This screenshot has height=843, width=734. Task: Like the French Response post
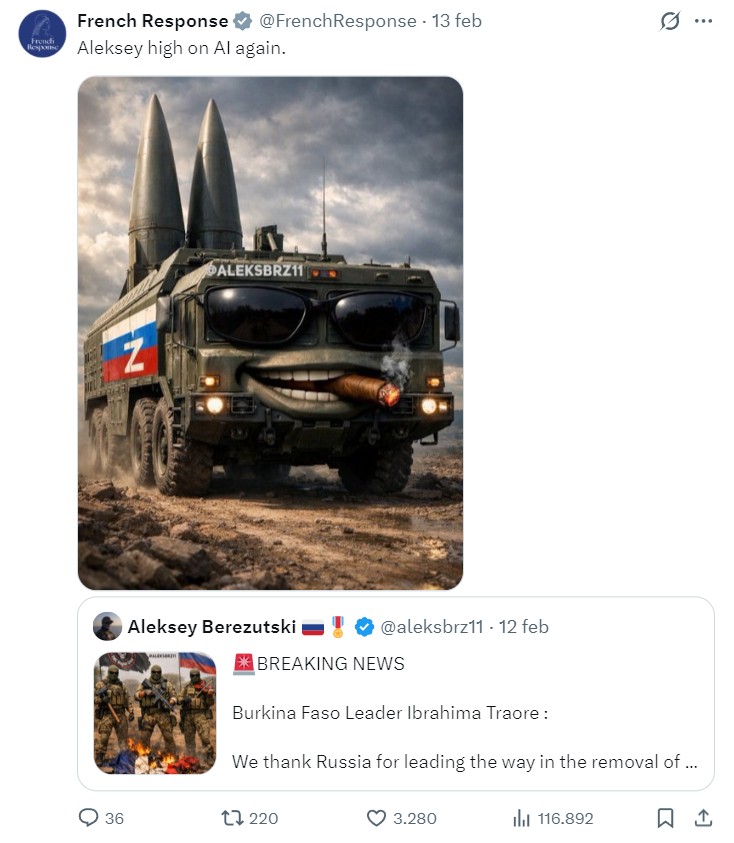click(x=376, y=818)
